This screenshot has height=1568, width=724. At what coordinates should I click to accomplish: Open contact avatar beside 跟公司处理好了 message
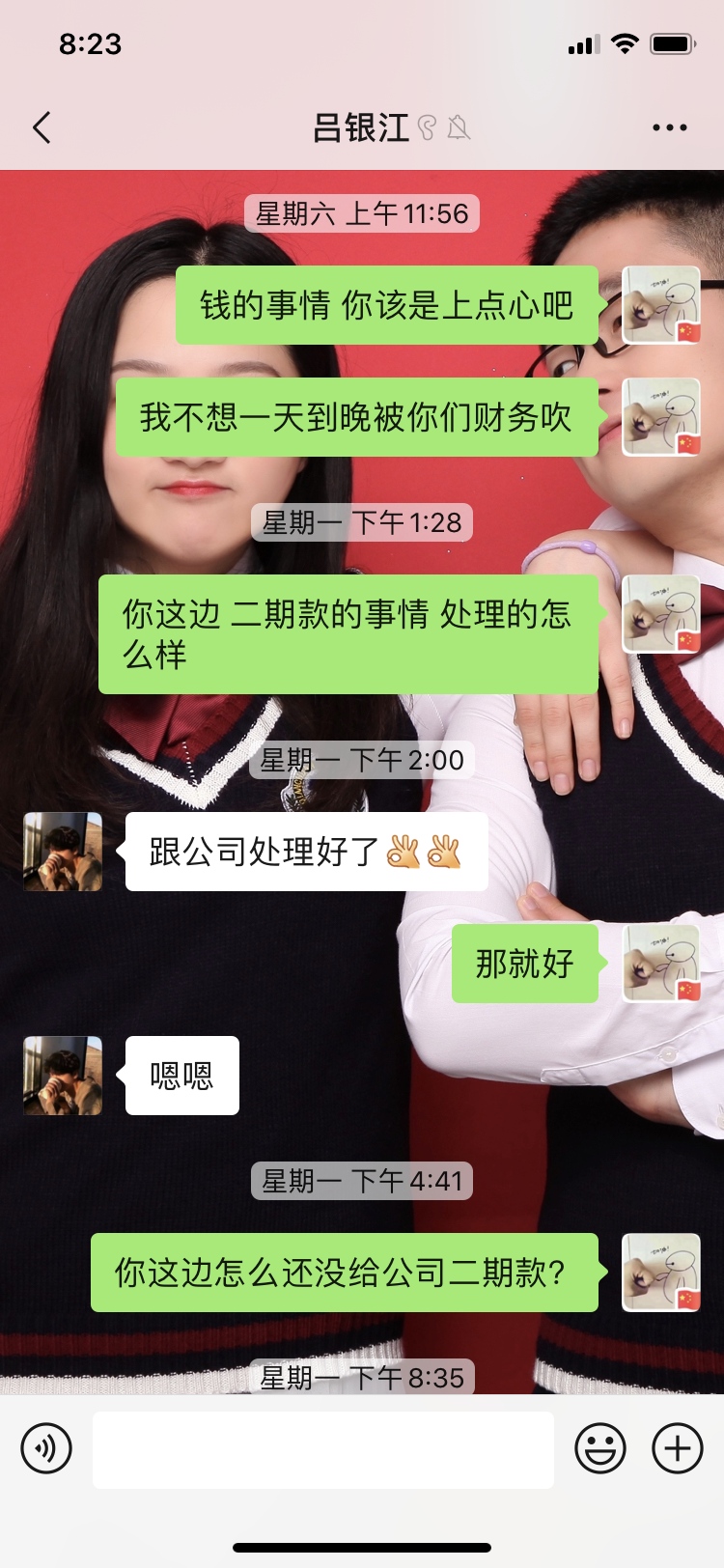[63, 852]
